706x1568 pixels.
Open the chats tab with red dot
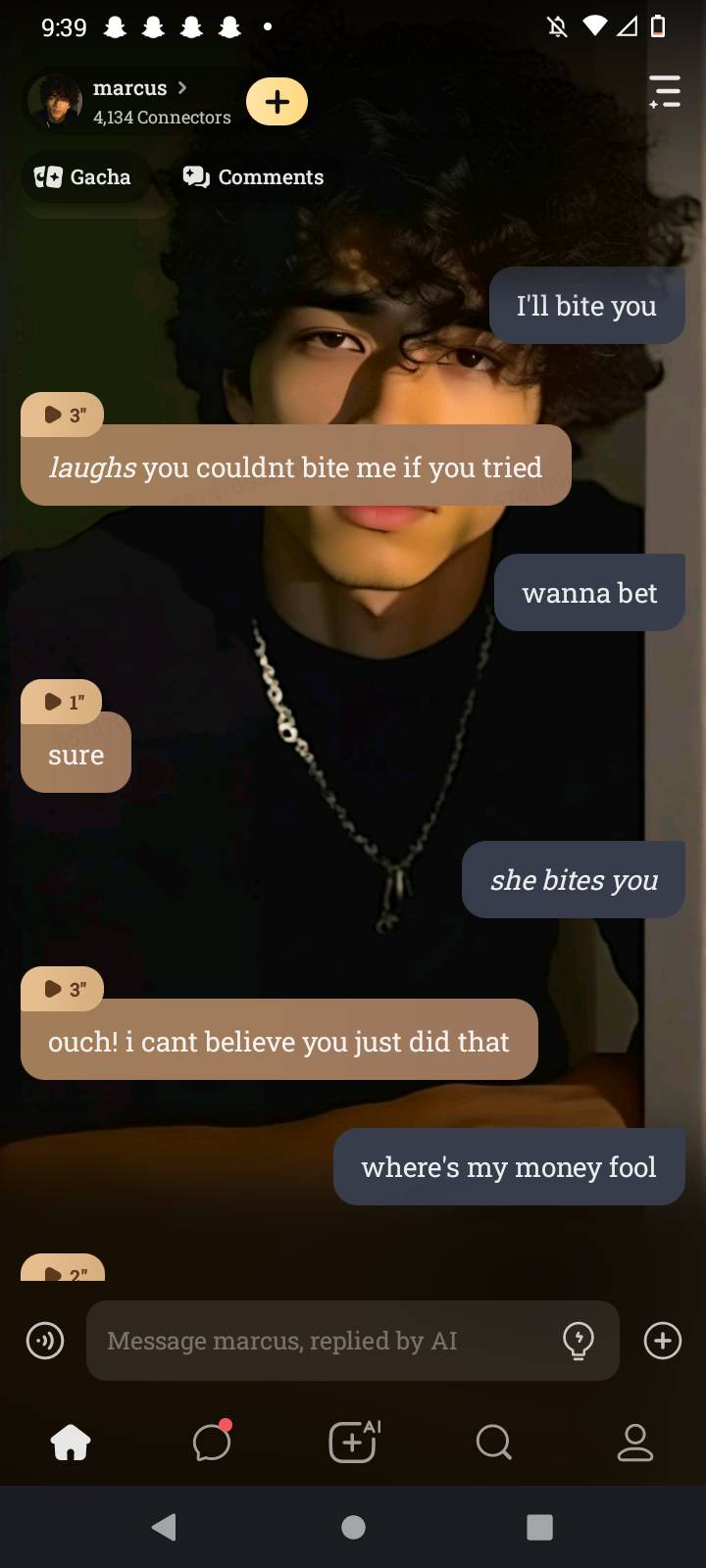click(x=212, y=1443)
